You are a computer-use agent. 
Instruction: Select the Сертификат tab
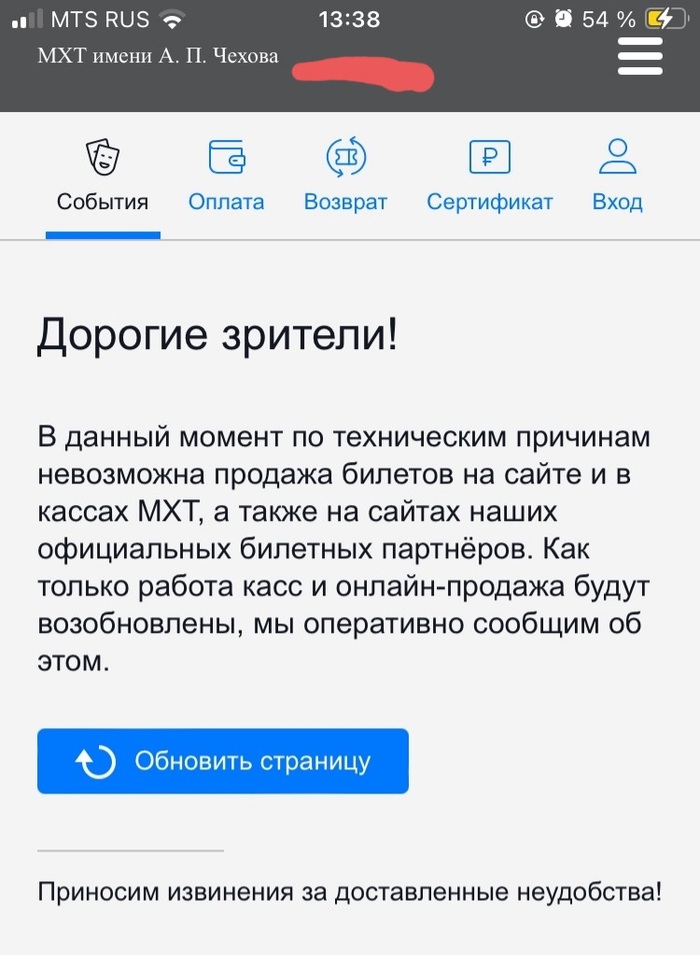coord(489,176)
